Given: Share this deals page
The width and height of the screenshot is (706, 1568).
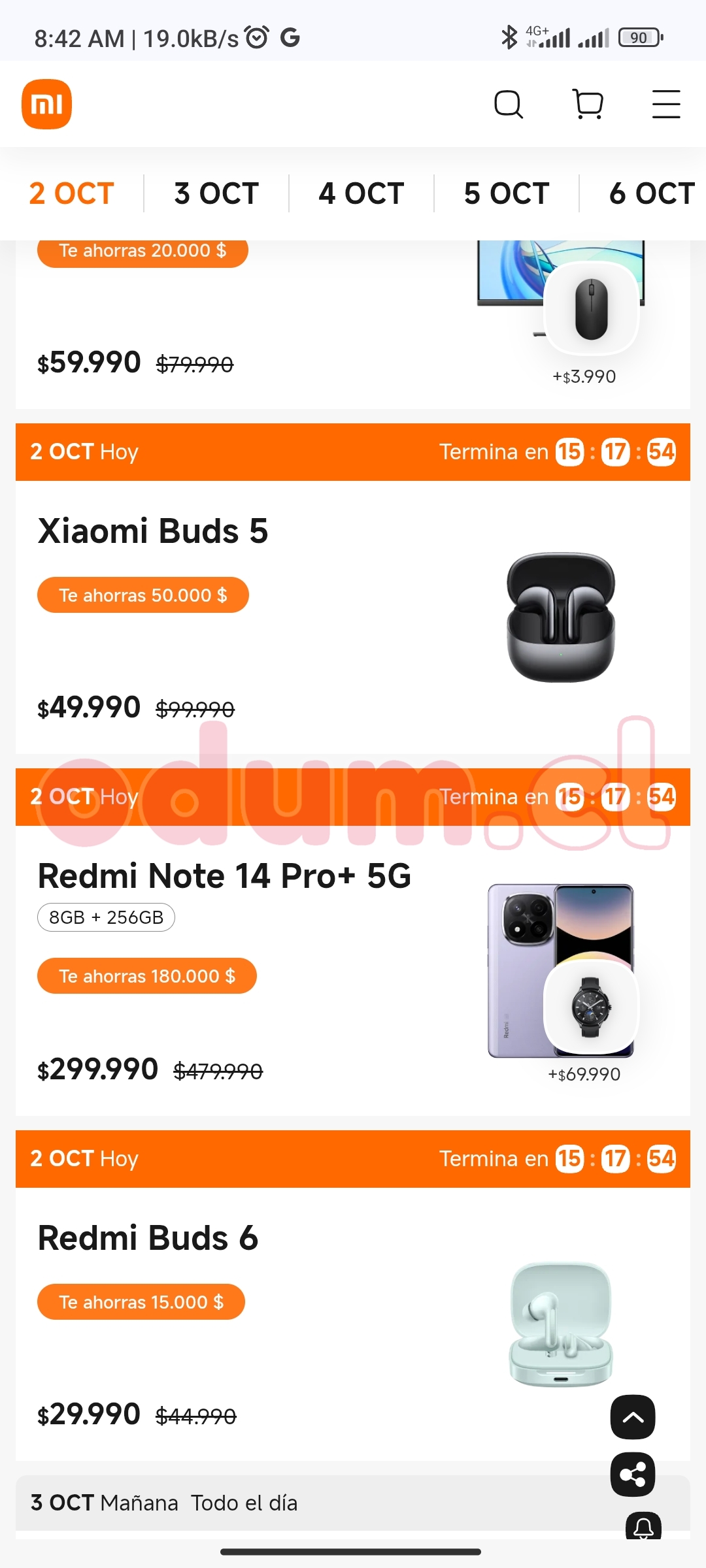Looking at the screenshot, I should (x=633, y=1475).
